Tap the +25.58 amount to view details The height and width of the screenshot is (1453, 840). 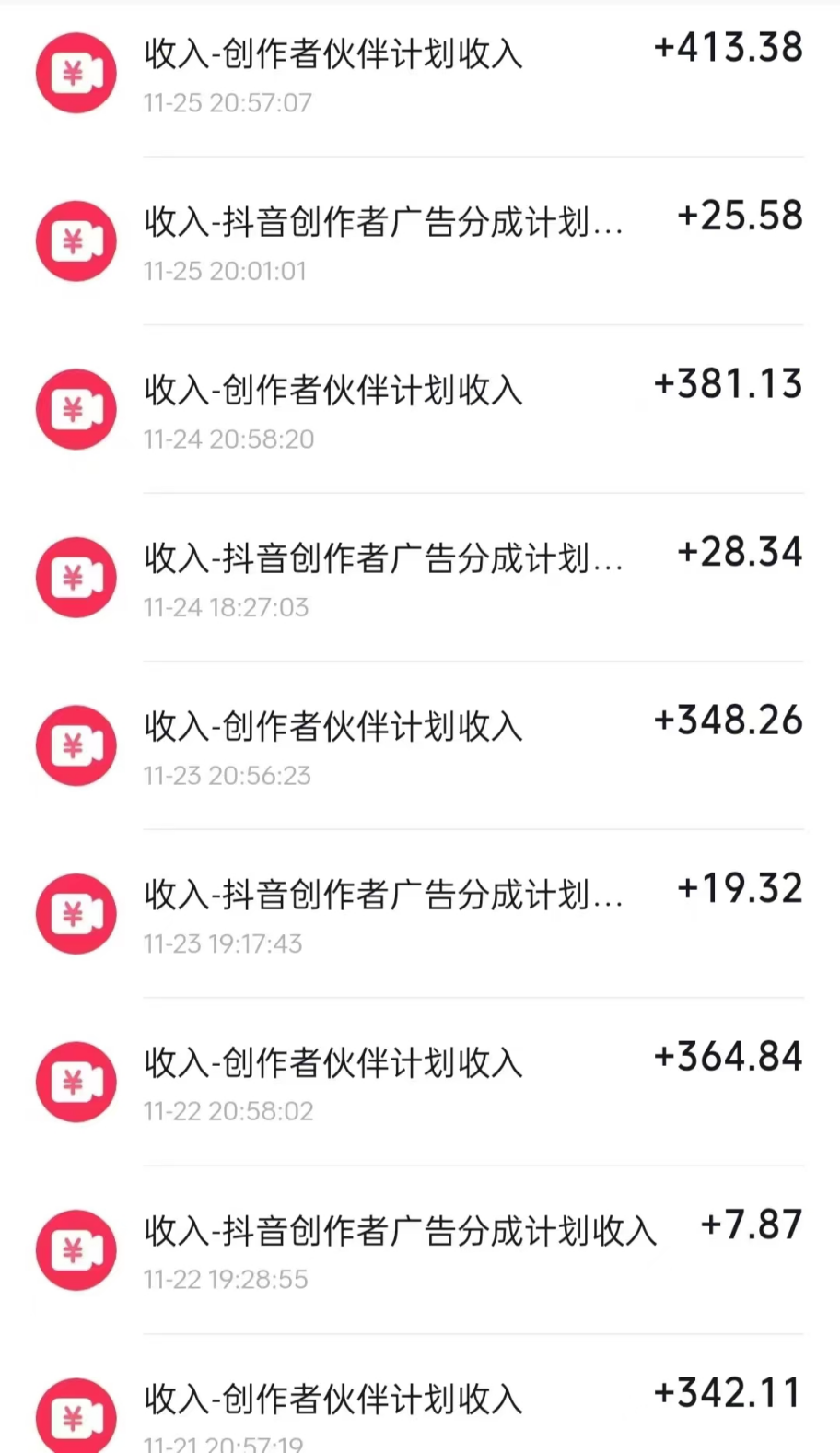(x=739, y=216)
